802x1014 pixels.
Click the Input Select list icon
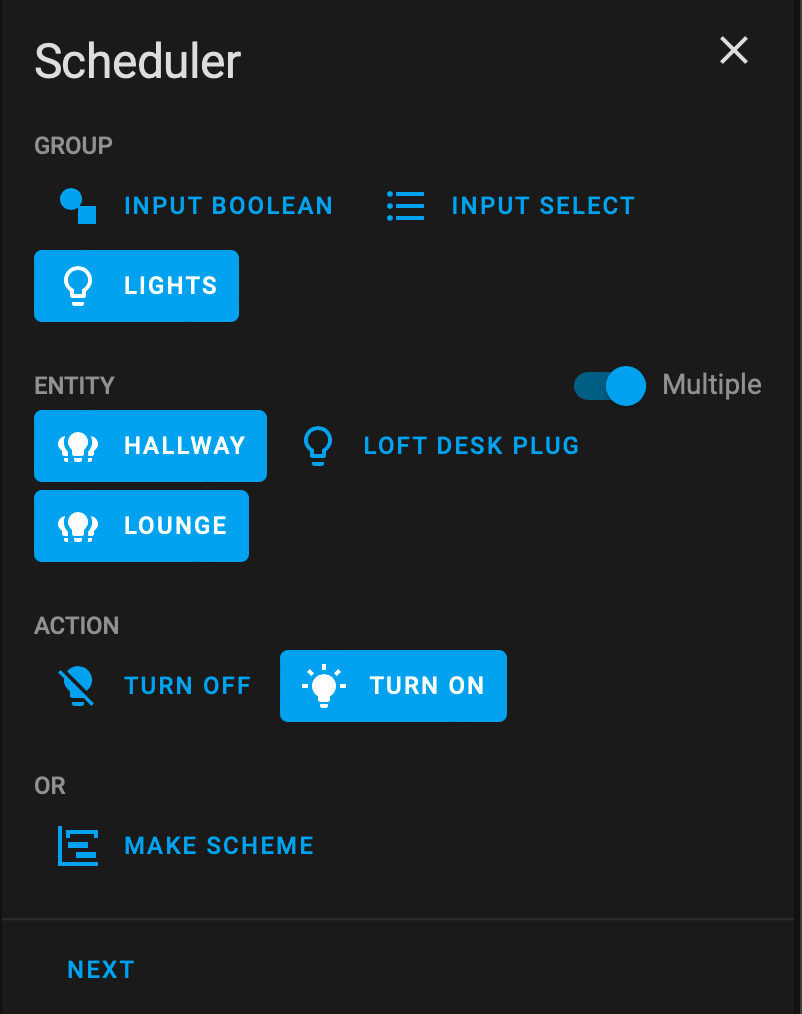(x=405, y=205)
